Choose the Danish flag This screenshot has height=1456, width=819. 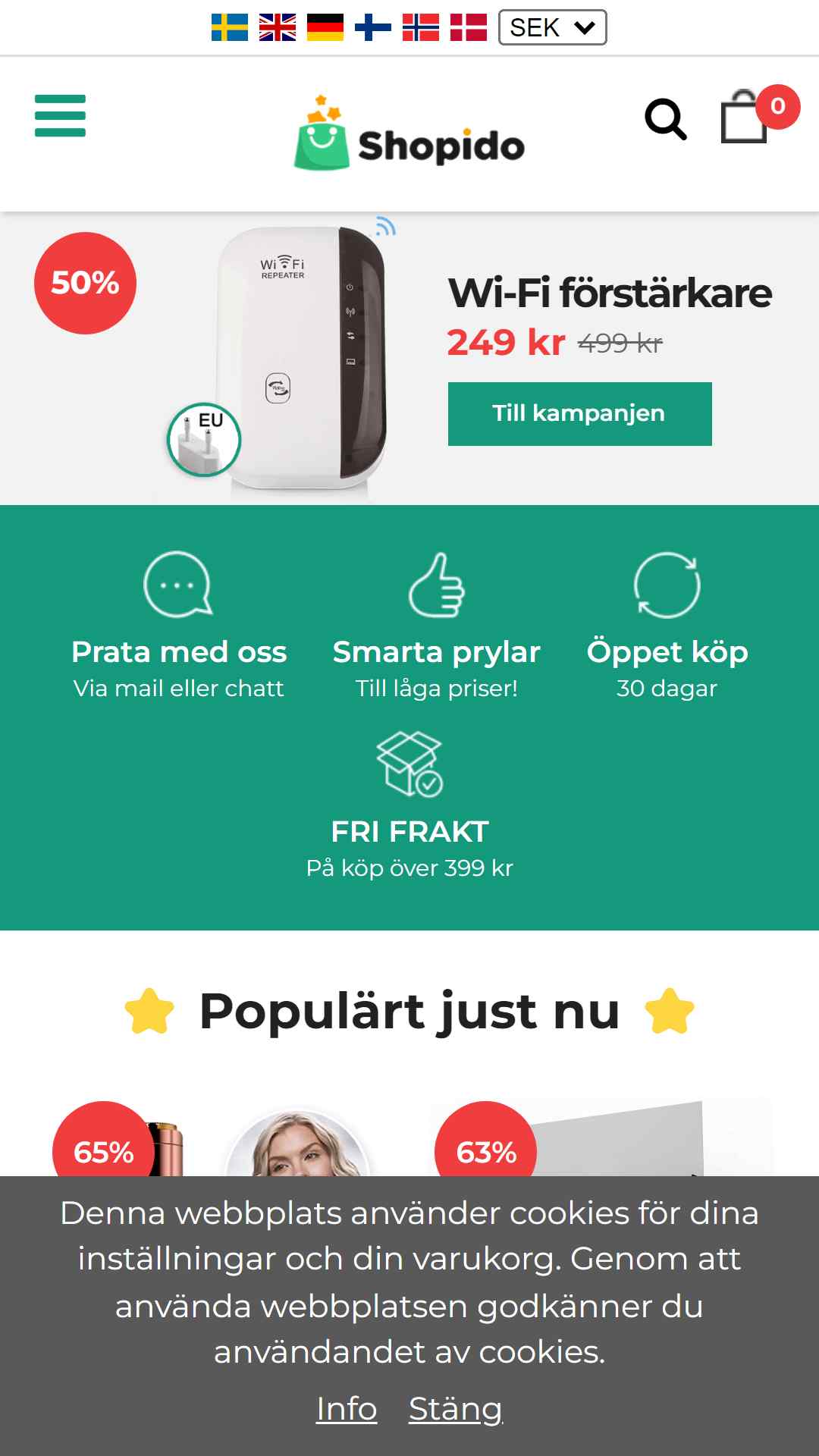click(469, 27)
